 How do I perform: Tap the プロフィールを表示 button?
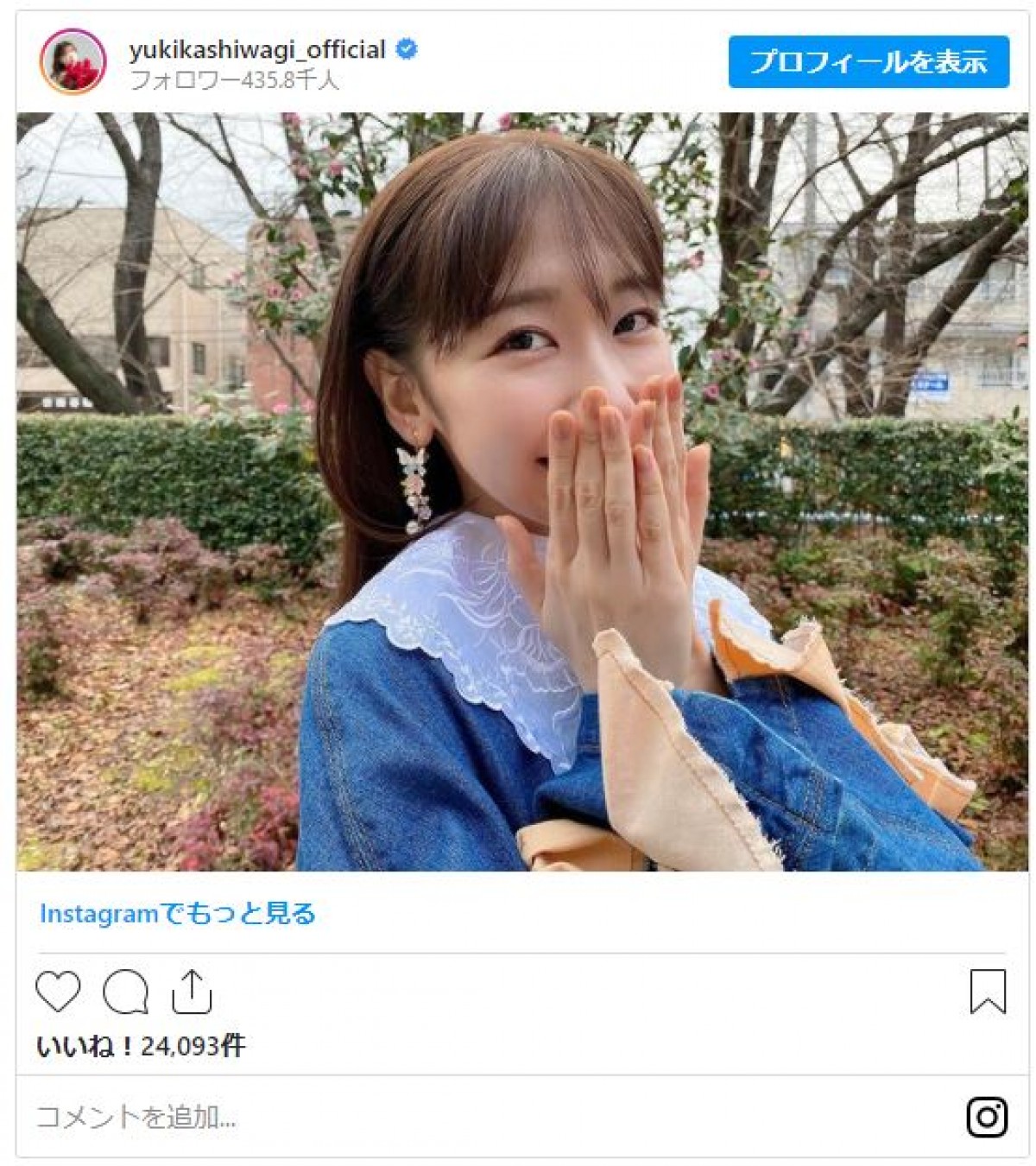pyautogui.click(x=869, y=62)
